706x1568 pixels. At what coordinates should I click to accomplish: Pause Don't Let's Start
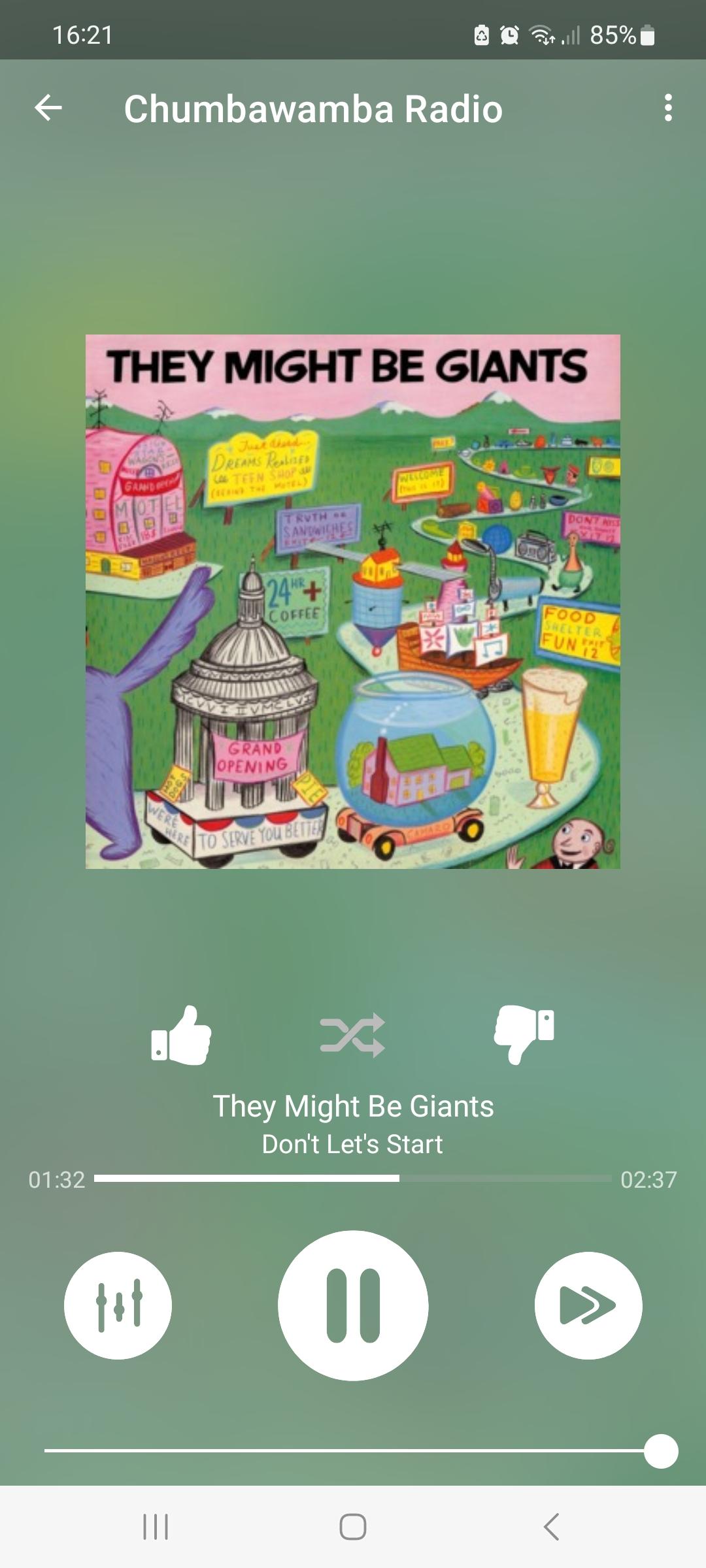353,1305
